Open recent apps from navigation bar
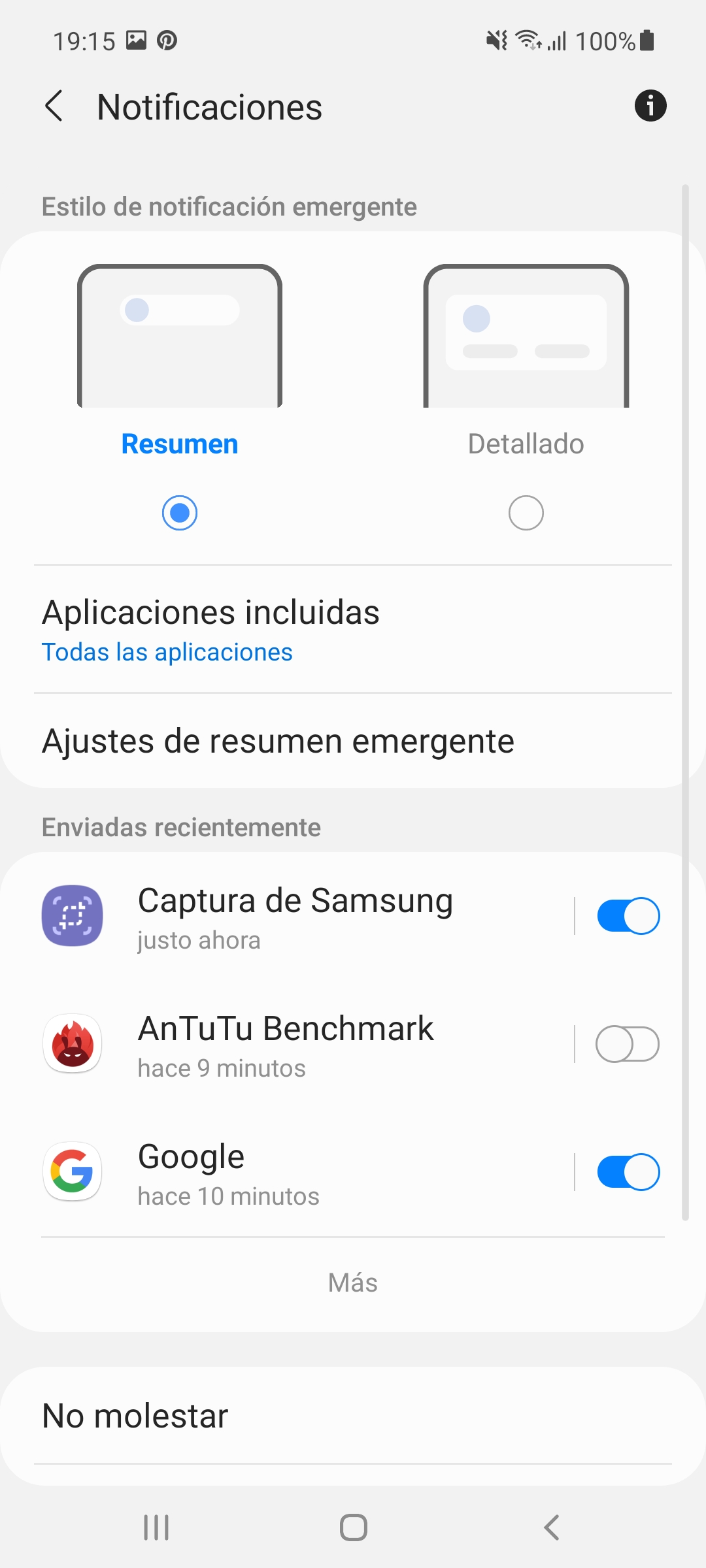The image size is (706, 1568). [x=156, y=1527]
